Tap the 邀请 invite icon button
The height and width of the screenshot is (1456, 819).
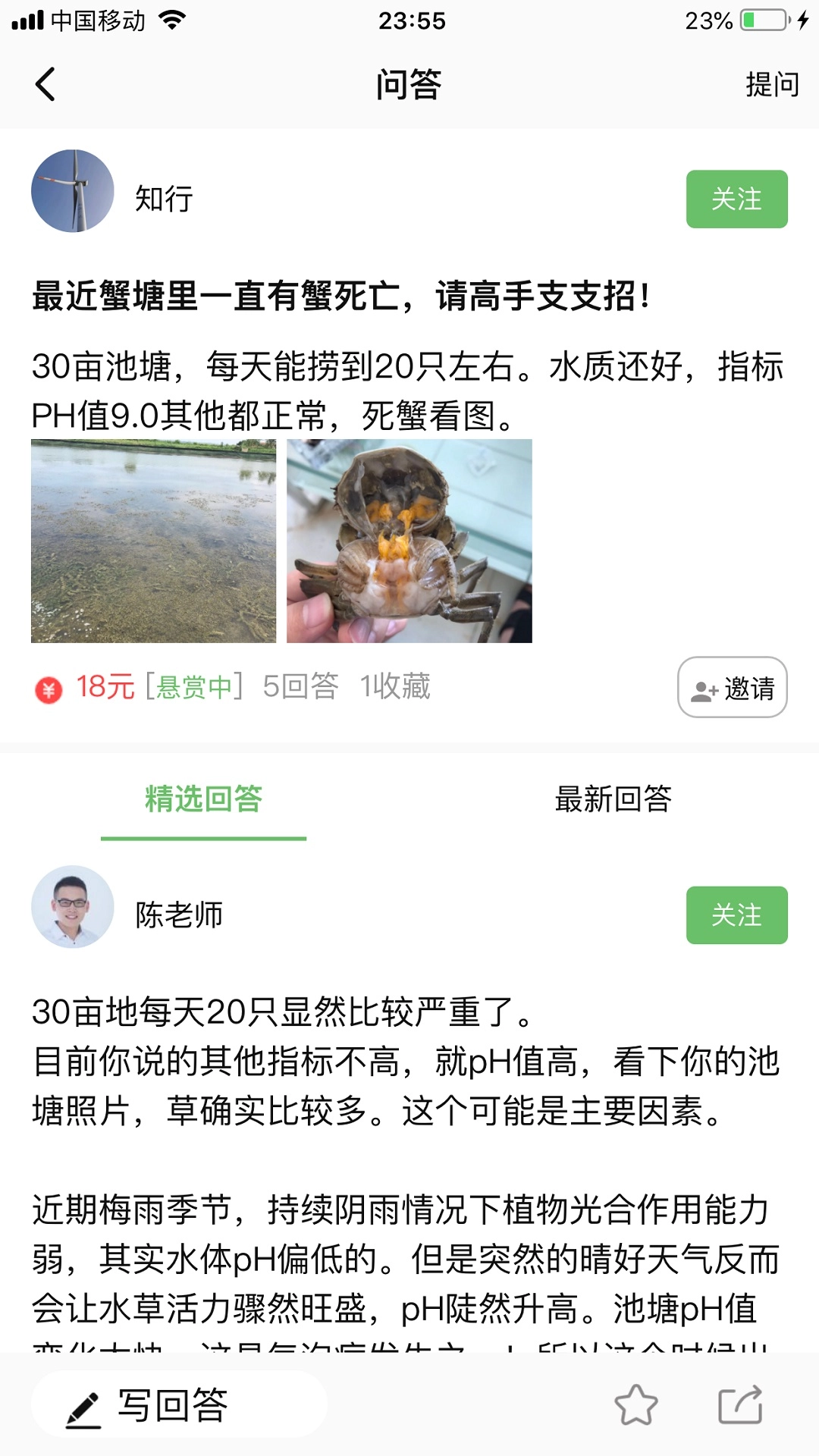click(732, 688)
